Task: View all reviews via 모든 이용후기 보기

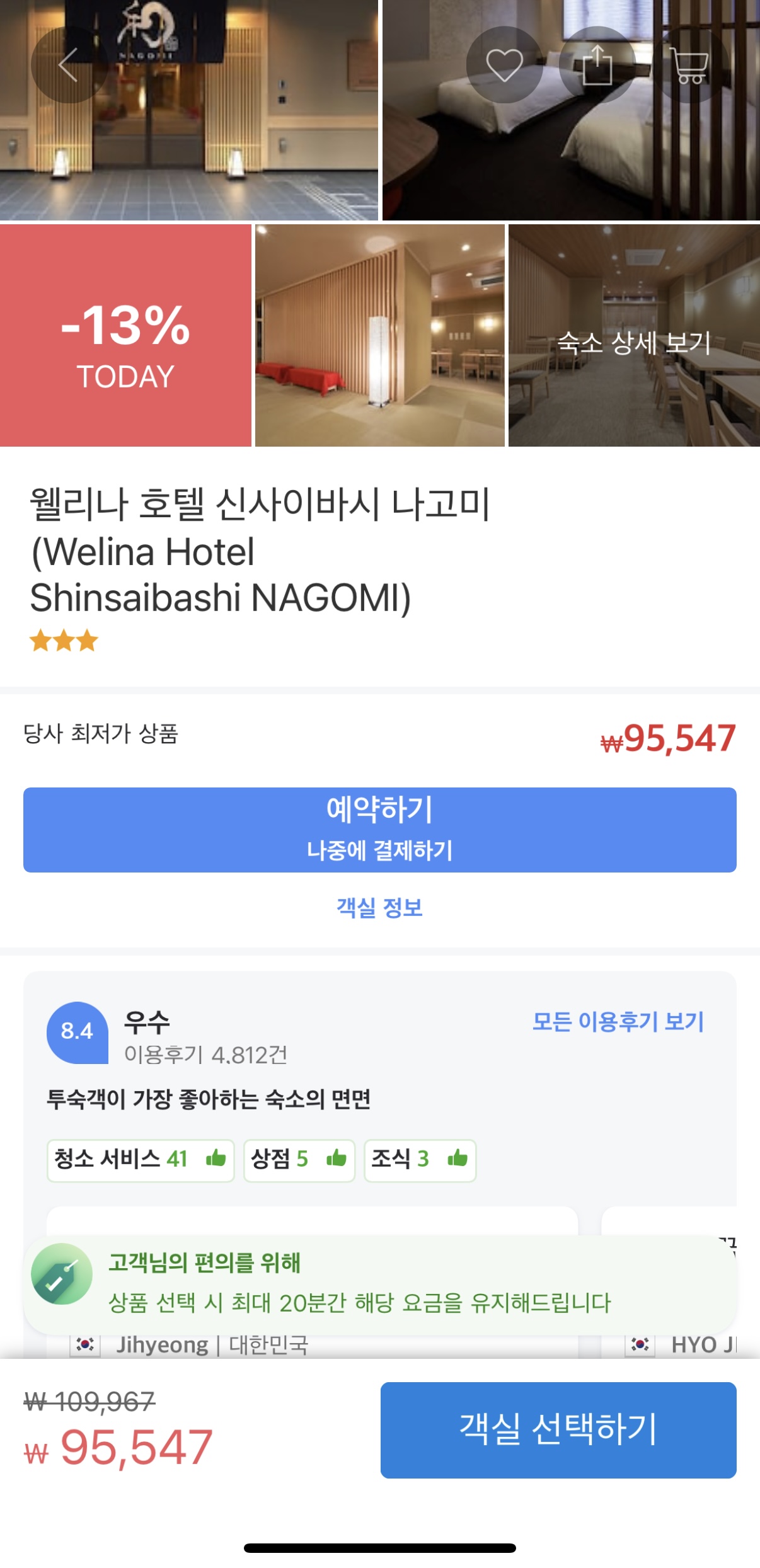Action: tap(618, 1019)
